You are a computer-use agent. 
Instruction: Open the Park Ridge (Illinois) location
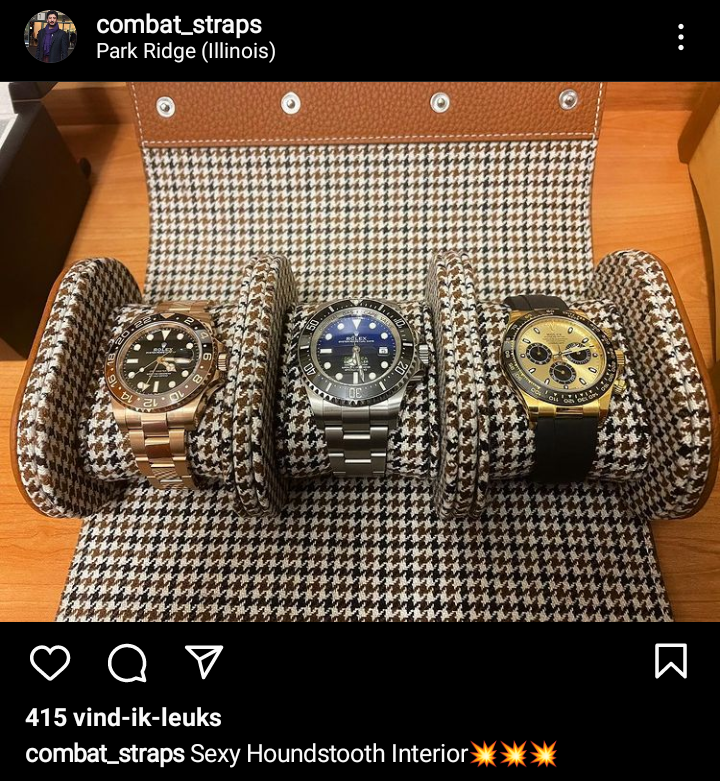(185, 51)
